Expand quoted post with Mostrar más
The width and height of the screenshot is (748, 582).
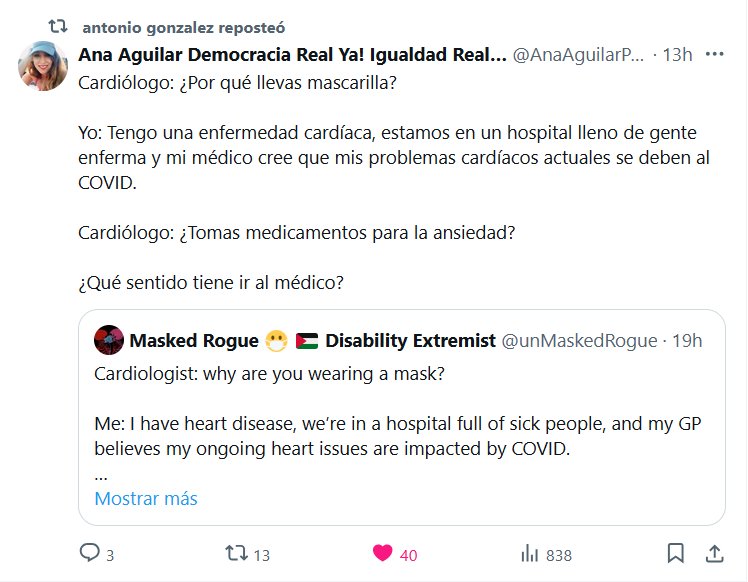coord(146,499)
